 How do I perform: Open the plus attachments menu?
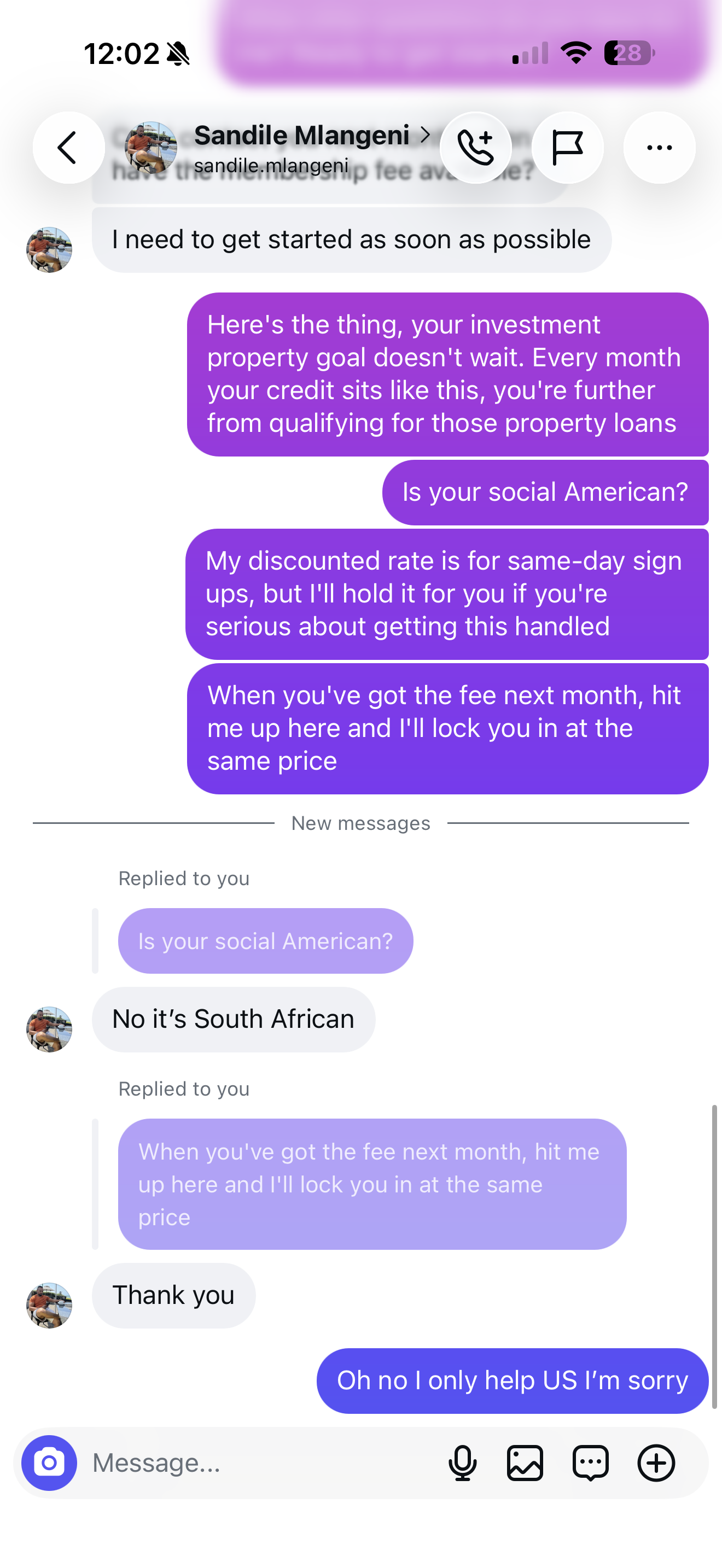(656, 1462)
